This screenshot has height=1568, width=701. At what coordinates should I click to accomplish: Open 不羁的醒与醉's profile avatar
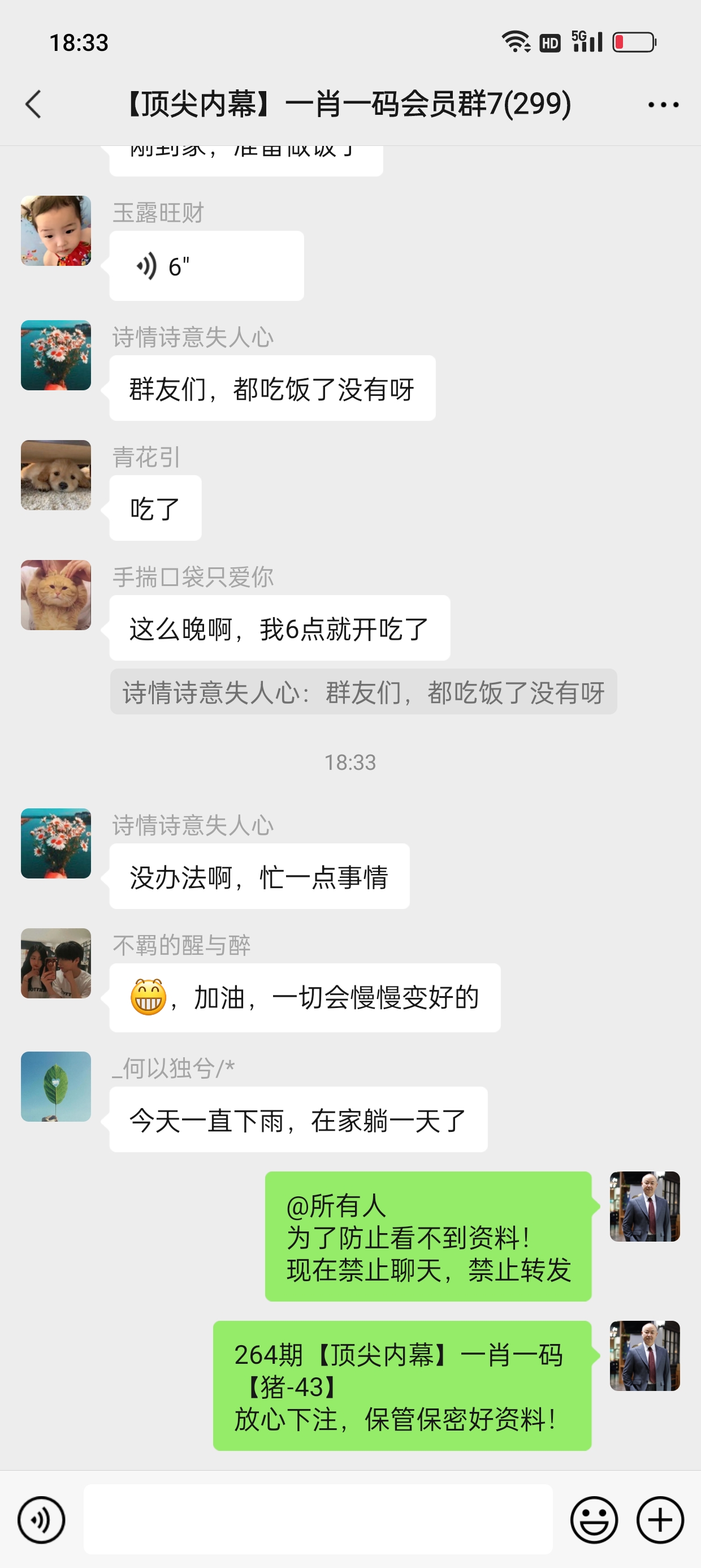click(56, 963)
